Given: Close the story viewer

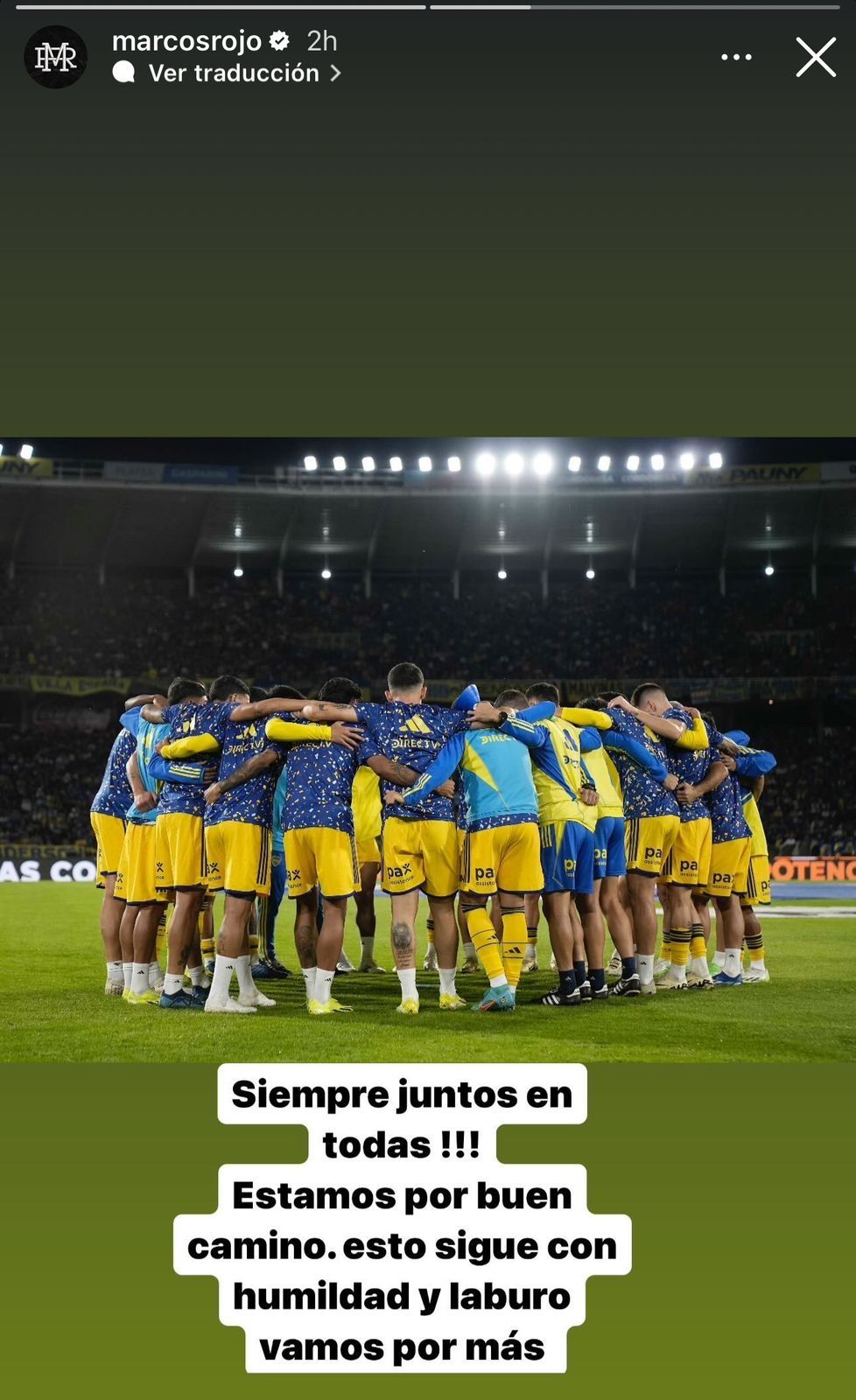Looking at the screenshot, I should click(x=815, y=58).
